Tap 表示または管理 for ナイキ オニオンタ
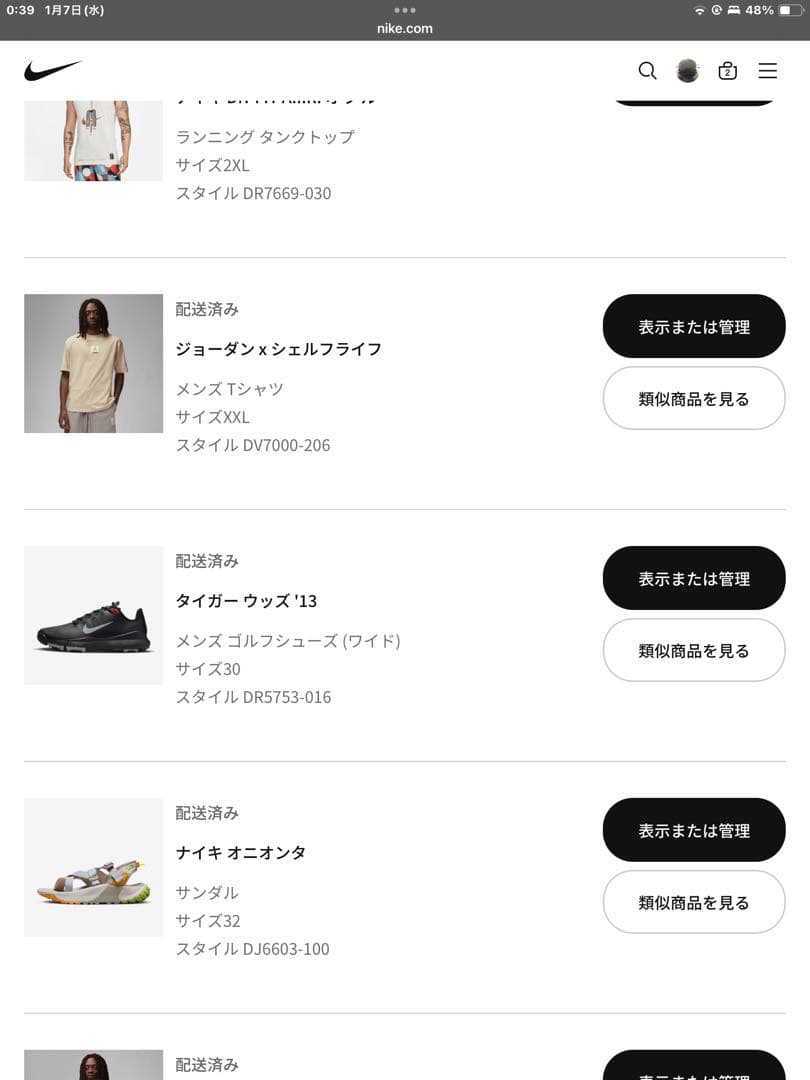The width and height of the screenshot is (810, 1080). click(694, 830)
